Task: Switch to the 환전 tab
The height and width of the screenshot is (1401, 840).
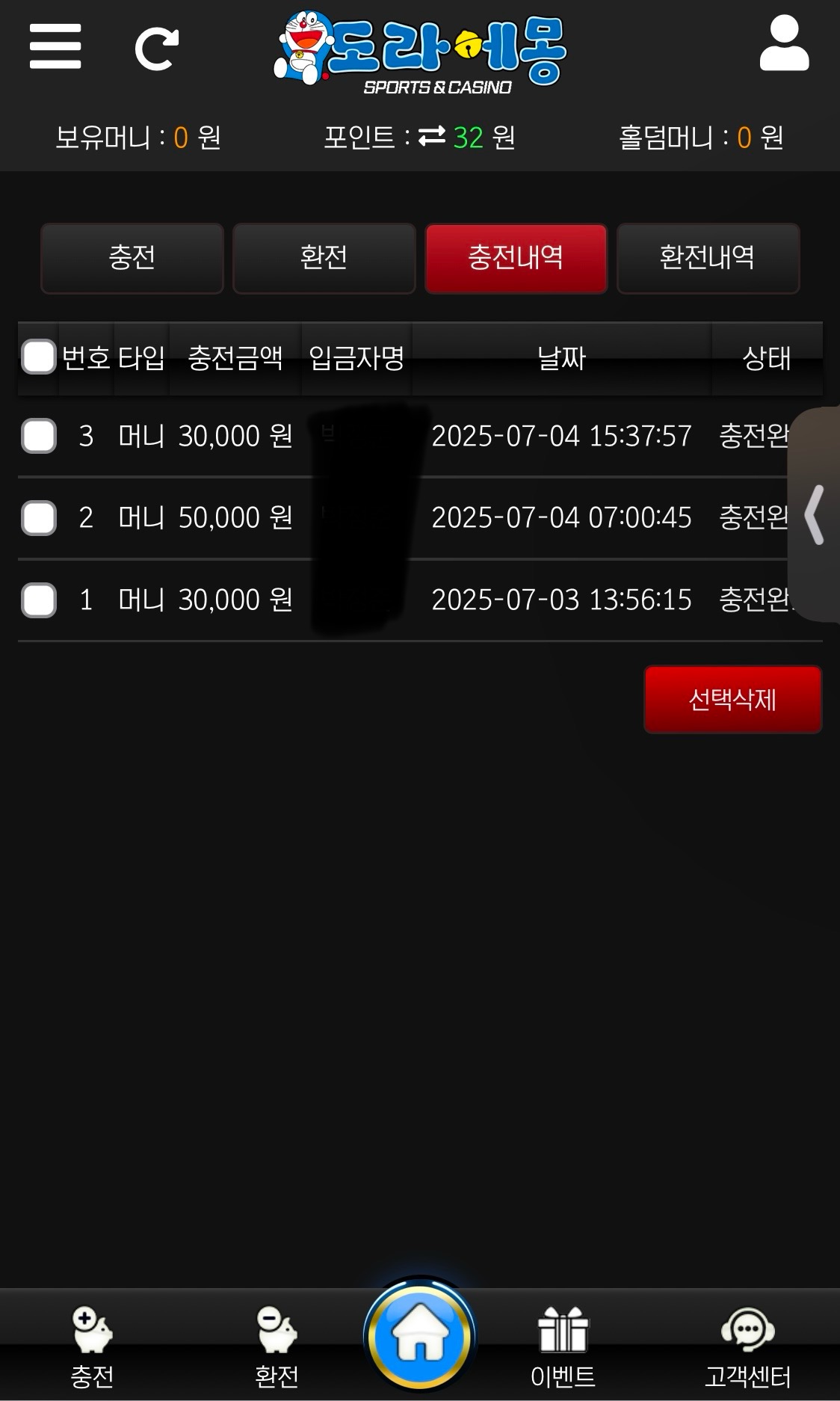Action: pos(324,258)
